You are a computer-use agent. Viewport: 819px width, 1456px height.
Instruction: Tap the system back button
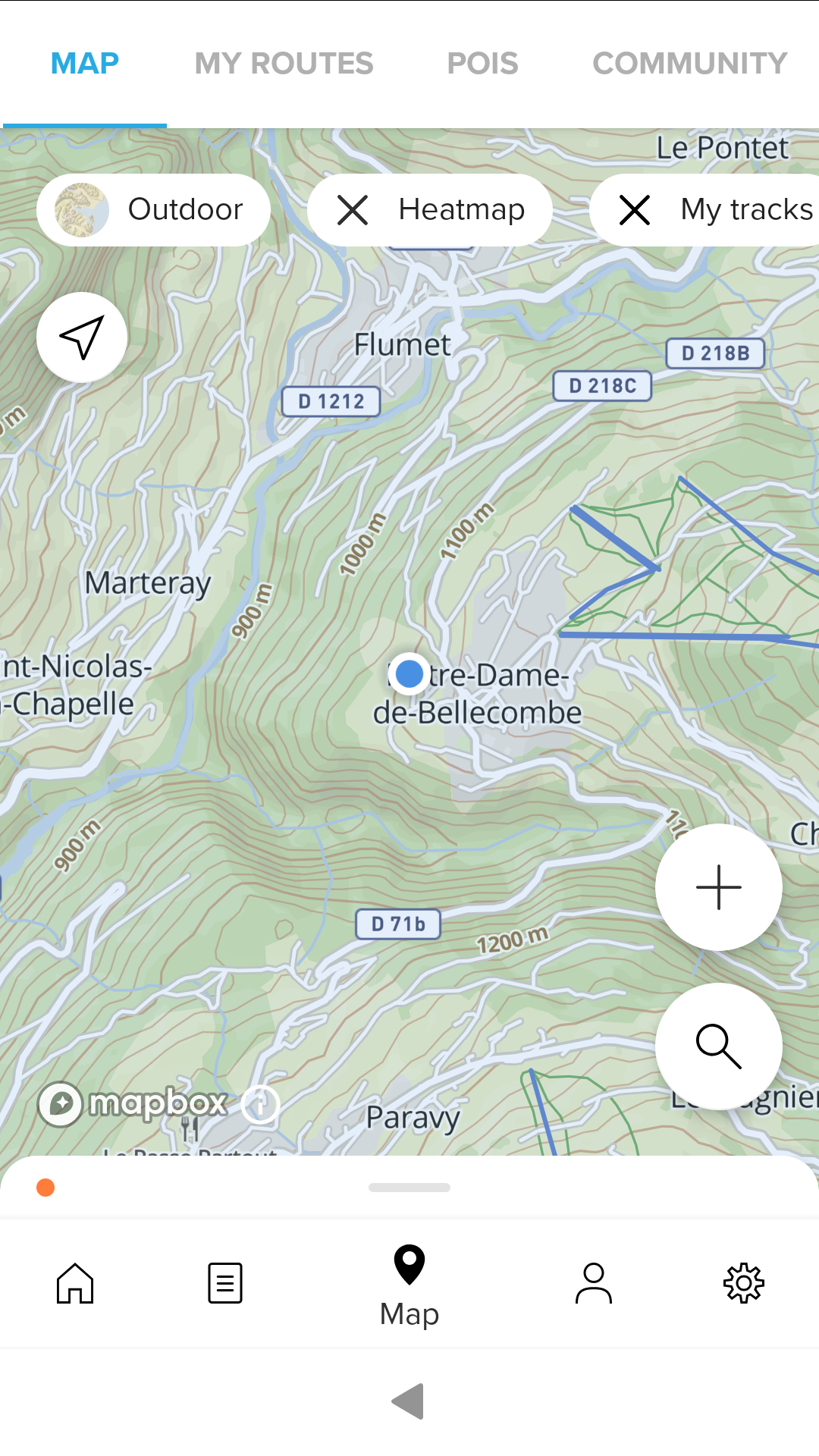coord(408,1401)
